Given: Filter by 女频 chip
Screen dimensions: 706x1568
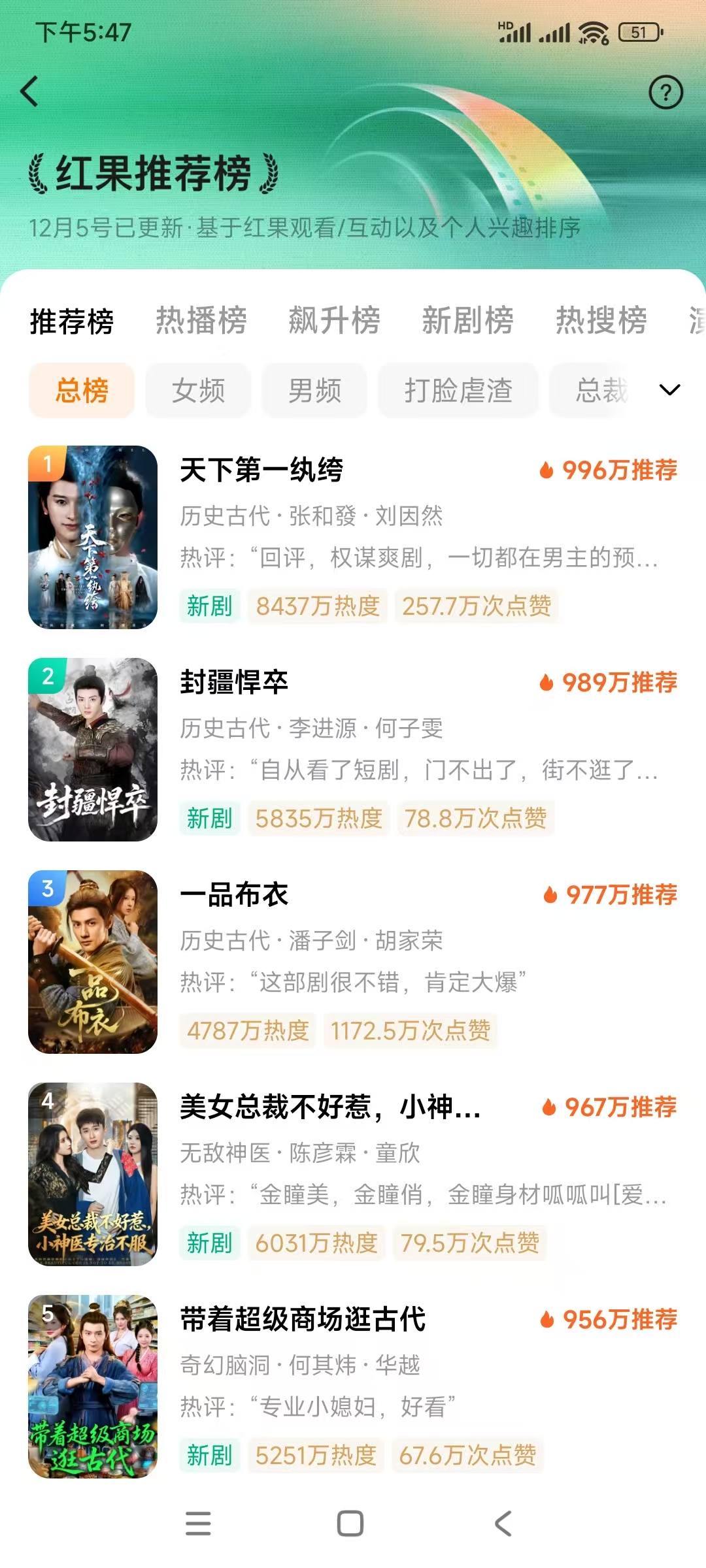Looking at the screenshot, I should click(198, 391).
